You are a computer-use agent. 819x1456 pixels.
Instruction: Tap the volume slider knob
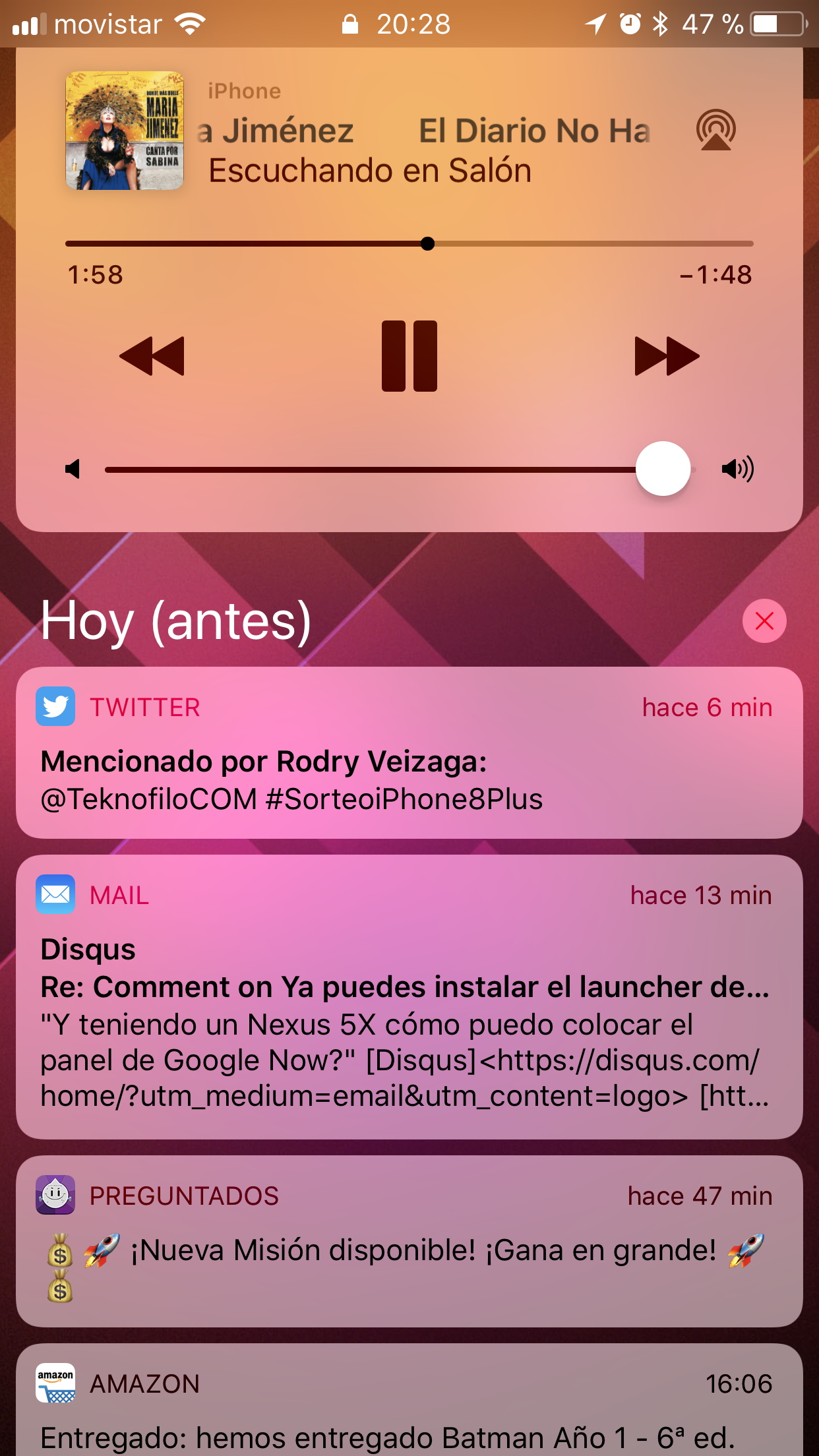click(x=663, y=469)
